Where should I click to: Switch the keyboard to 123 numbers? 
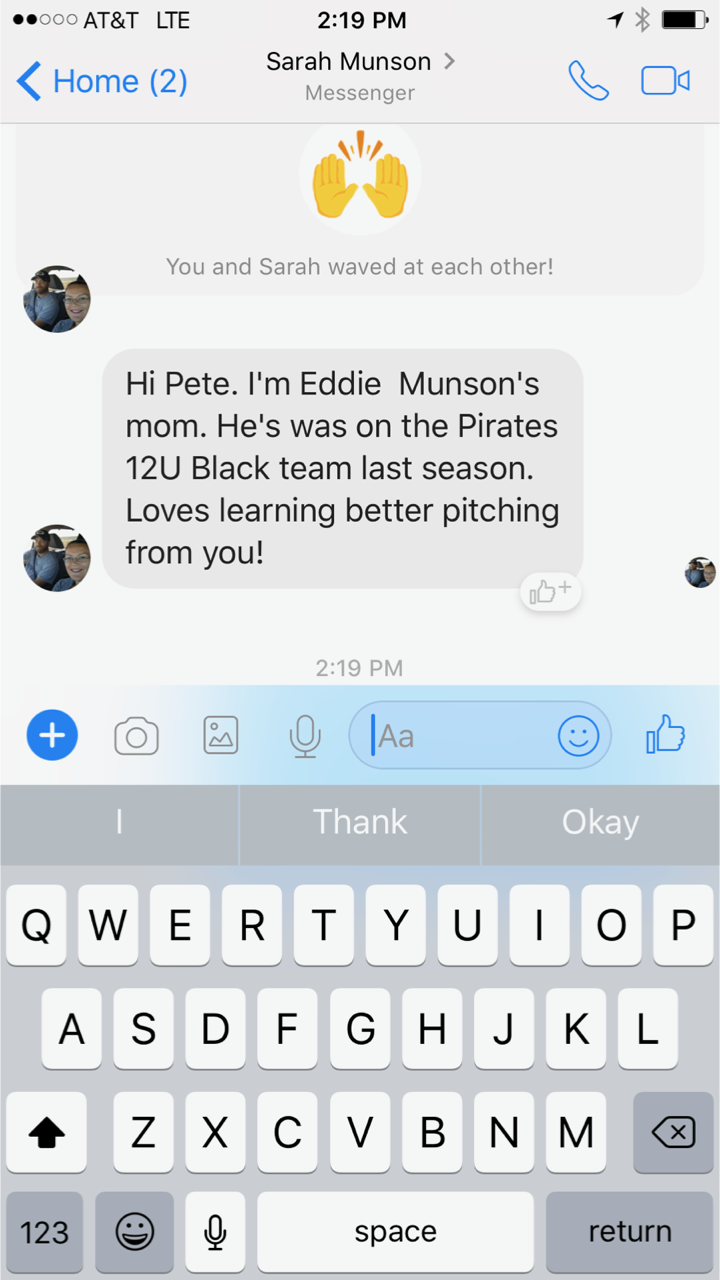[x=44, y=1231]
